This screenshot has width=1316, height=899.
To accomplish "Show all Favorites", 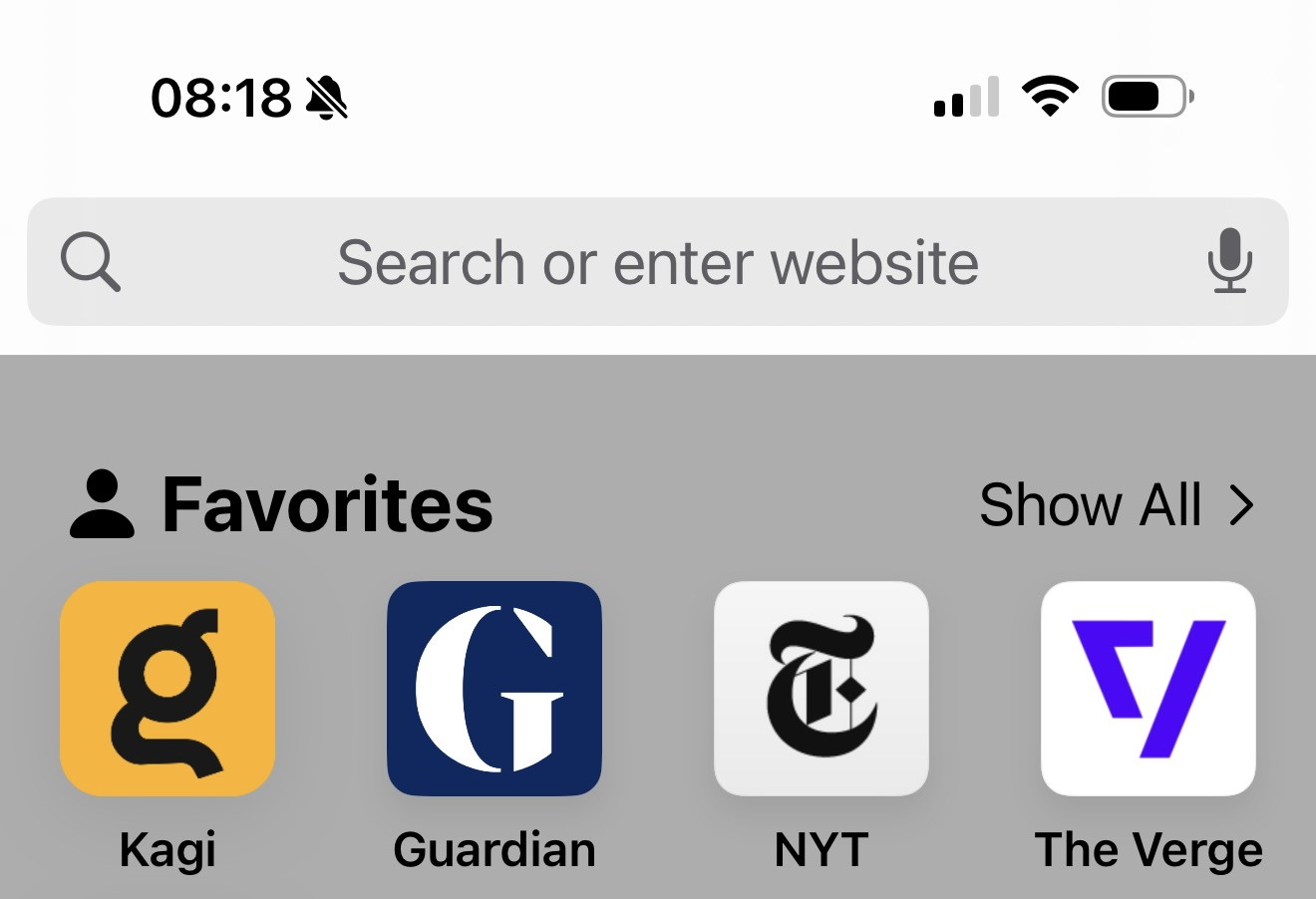I will pyautogui.click(x=1116, y=504).
